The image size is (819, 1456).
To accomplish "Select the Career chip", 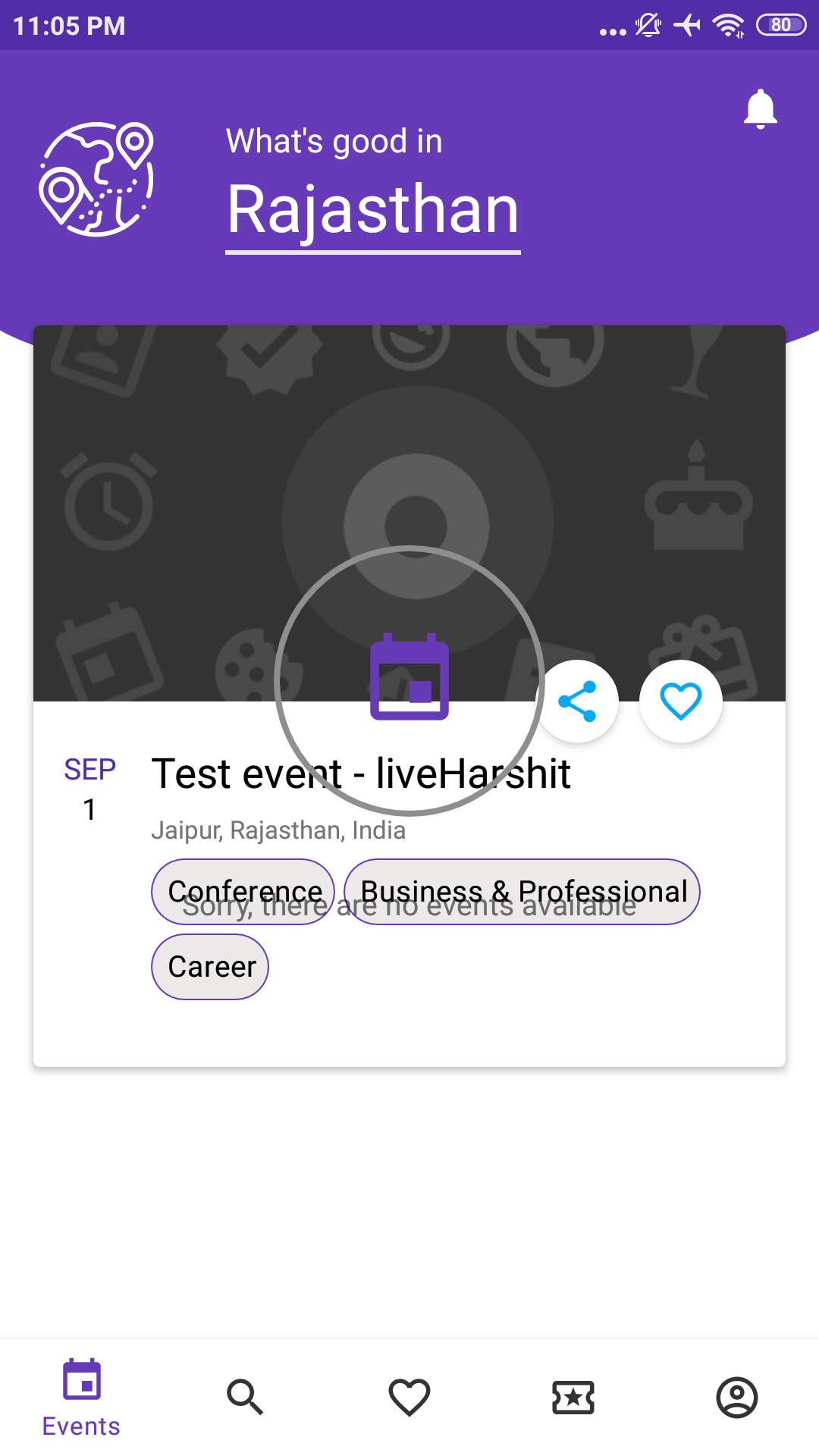I will click(x=210, y=967).
